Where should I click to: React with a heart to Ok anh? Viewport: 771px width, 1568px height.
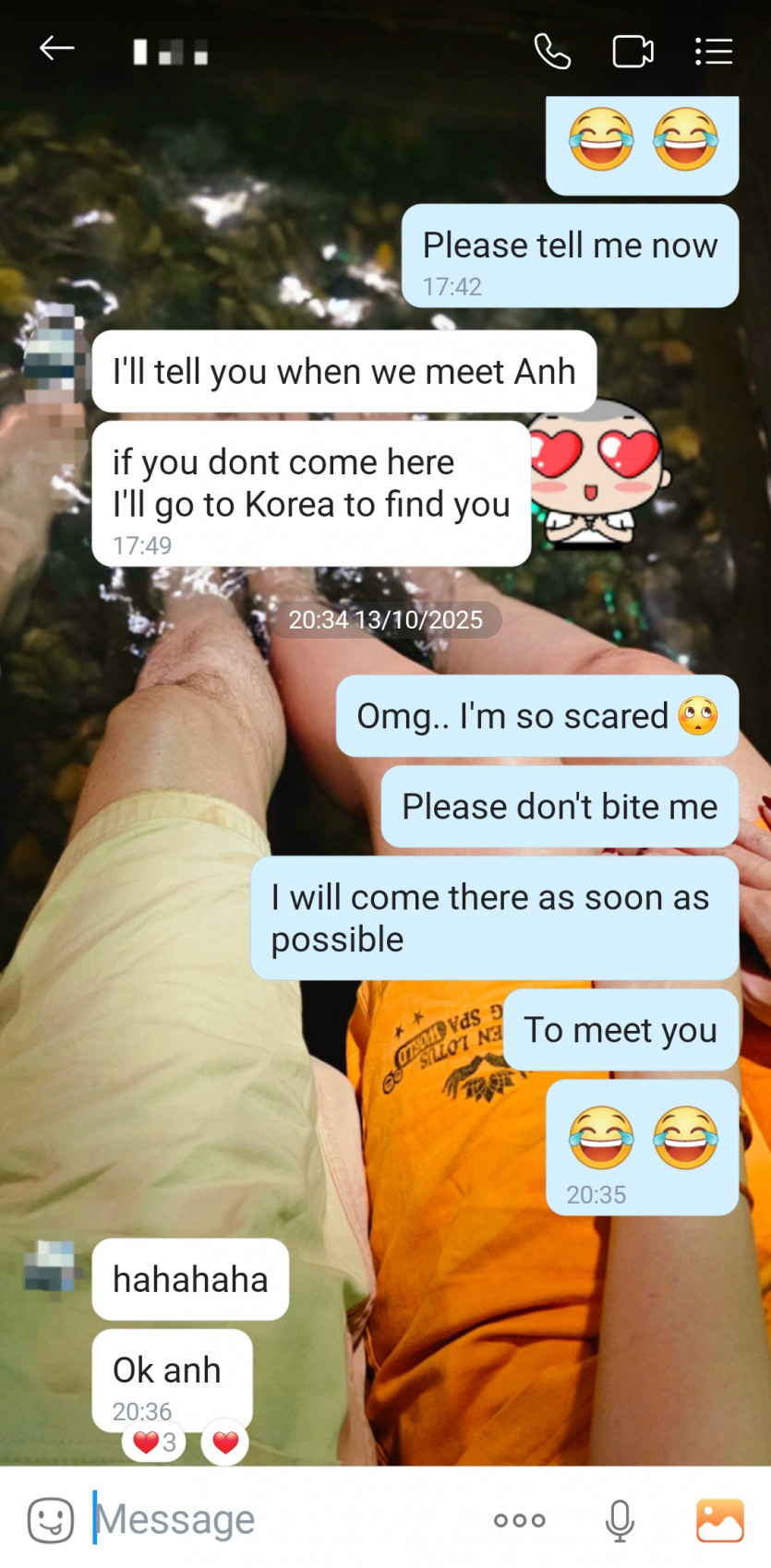pos(225,1442)
